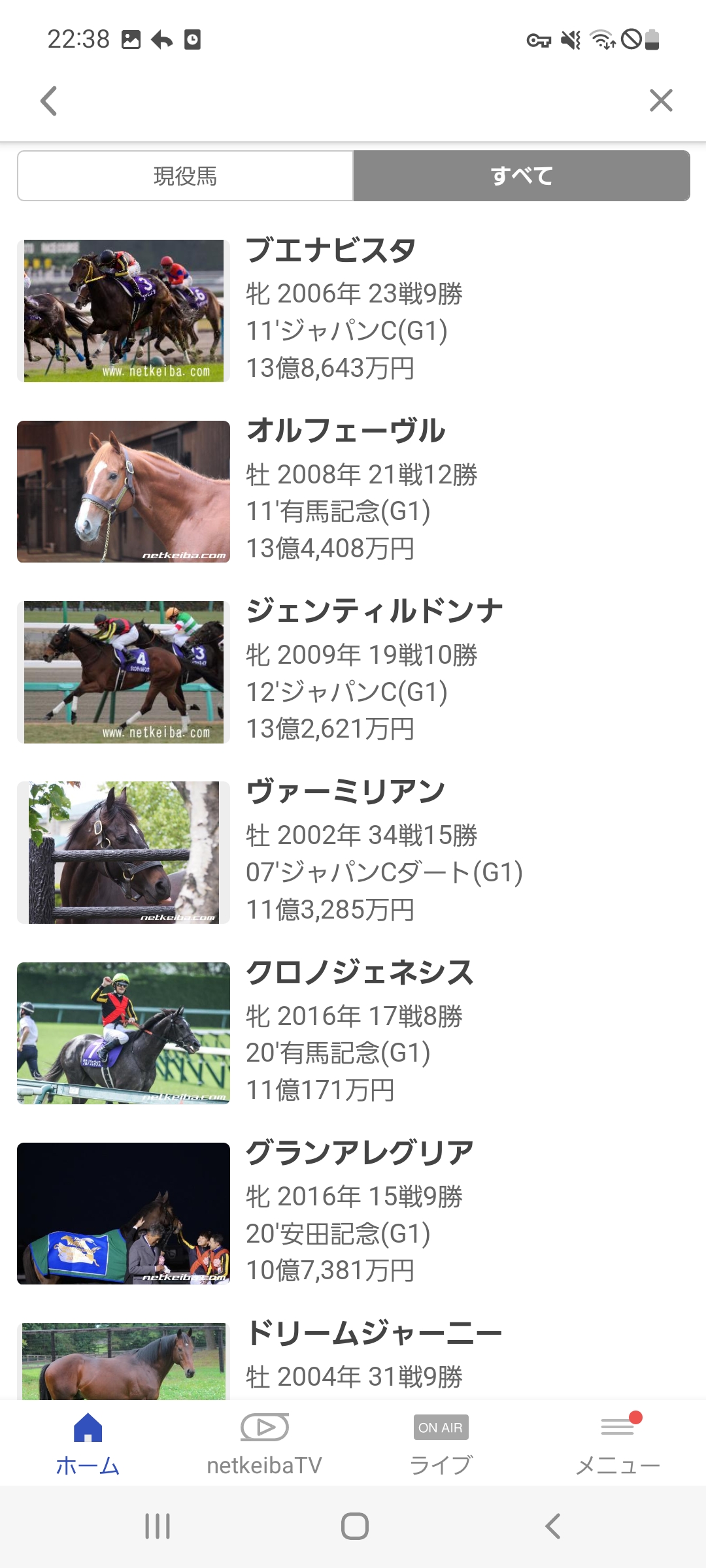Open the netkeibaTV tab
706x1568 pixels.
265,1444
